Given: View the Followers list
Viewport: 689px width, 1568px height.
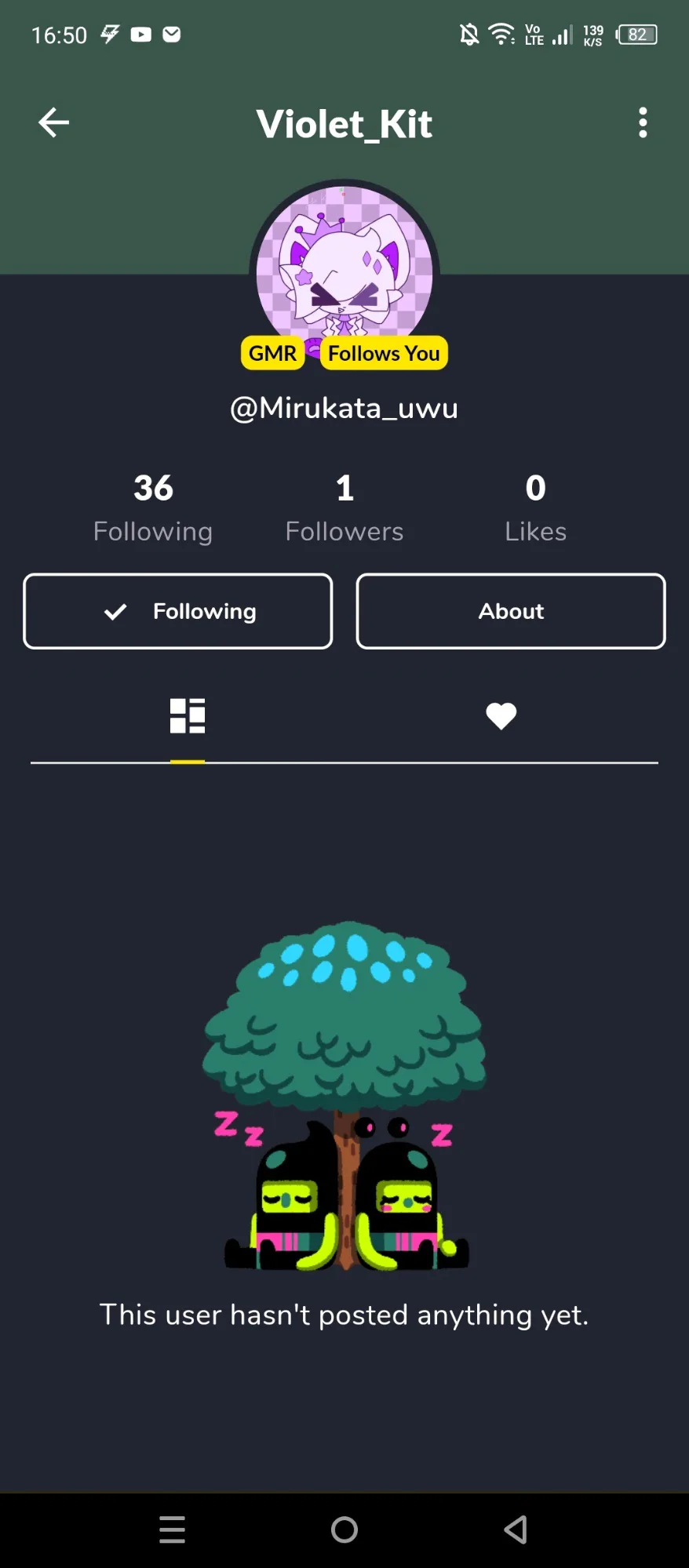Looking at the screenshot, I should click(344, 508).
